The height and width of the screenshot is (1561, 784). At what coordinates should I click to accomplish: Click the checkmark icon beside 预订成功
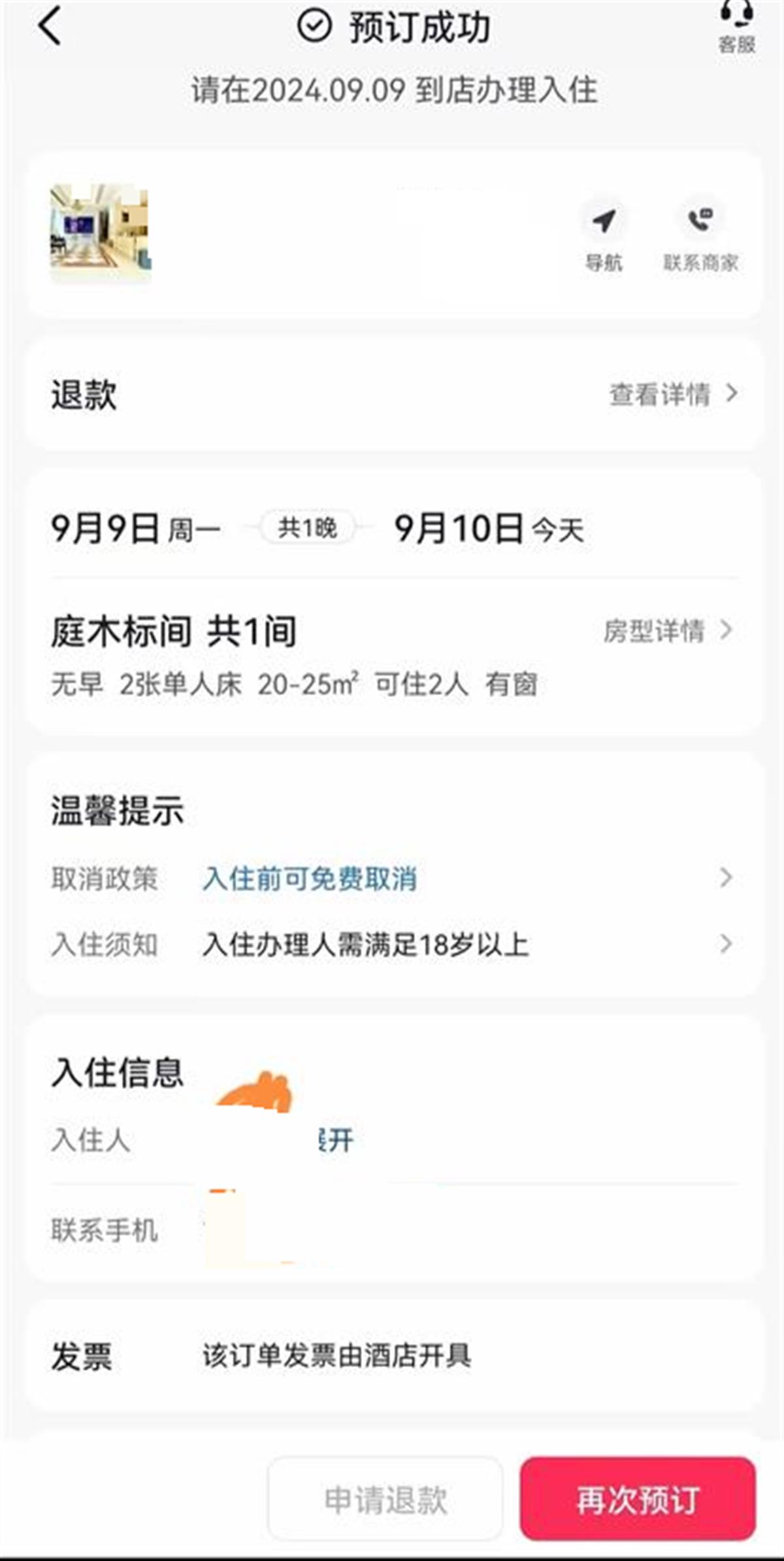point(315,26)
